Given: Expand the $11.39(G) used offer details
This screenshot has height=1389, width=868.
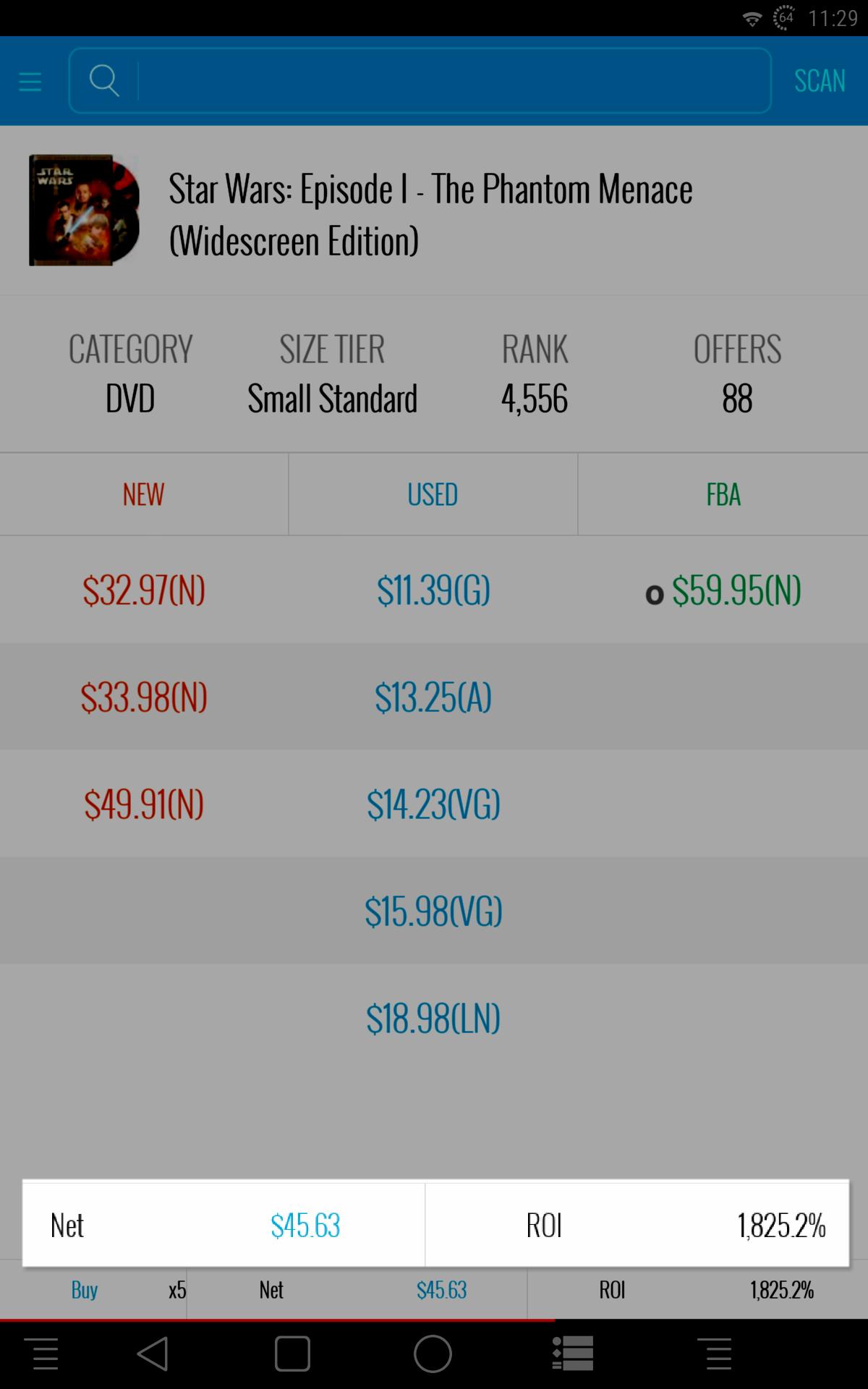Looking at the screenshot, I should pos(433,590).
